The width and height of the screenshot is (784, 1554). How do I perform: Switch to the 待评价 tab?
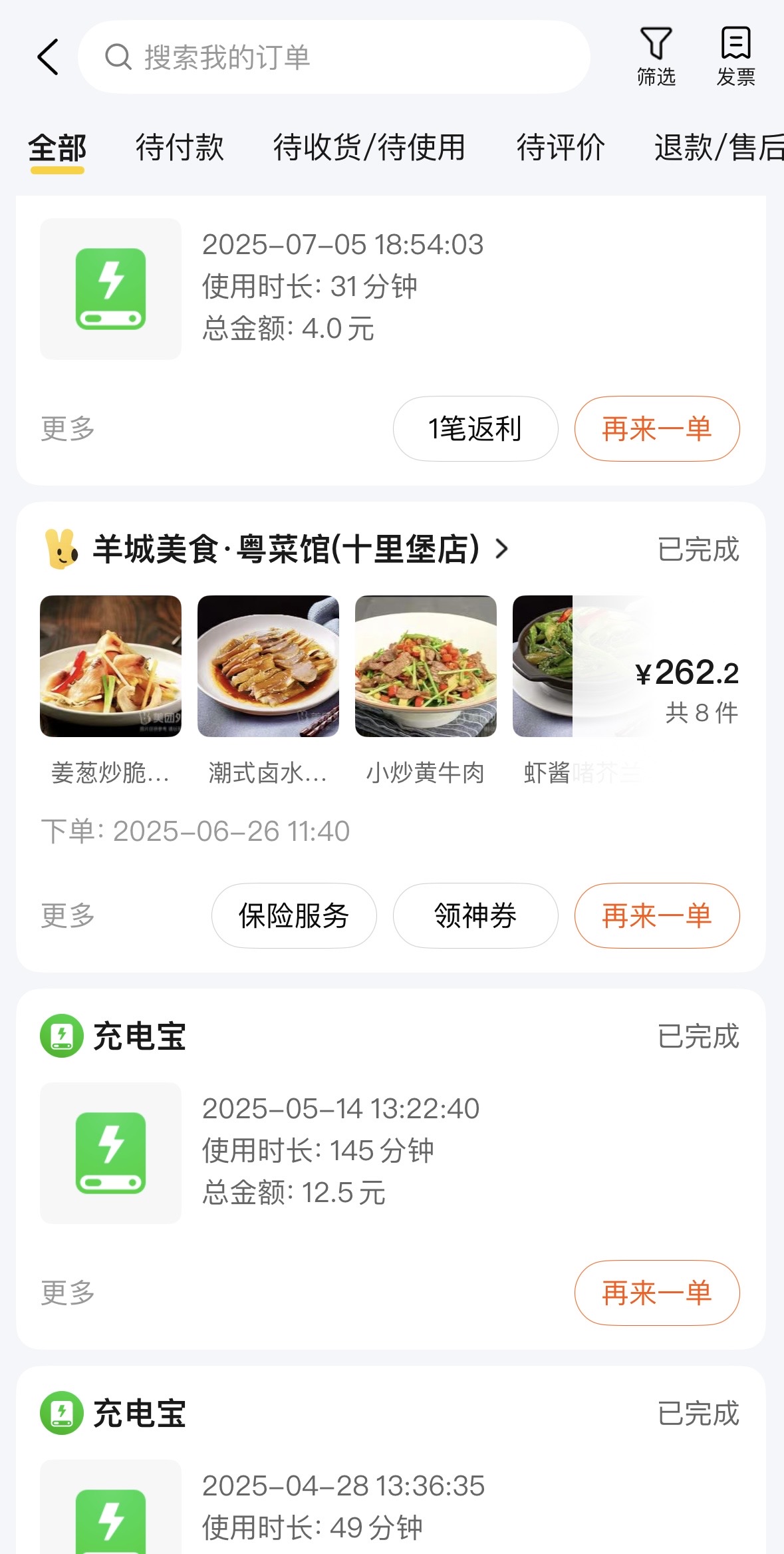(x=561, y=148)
